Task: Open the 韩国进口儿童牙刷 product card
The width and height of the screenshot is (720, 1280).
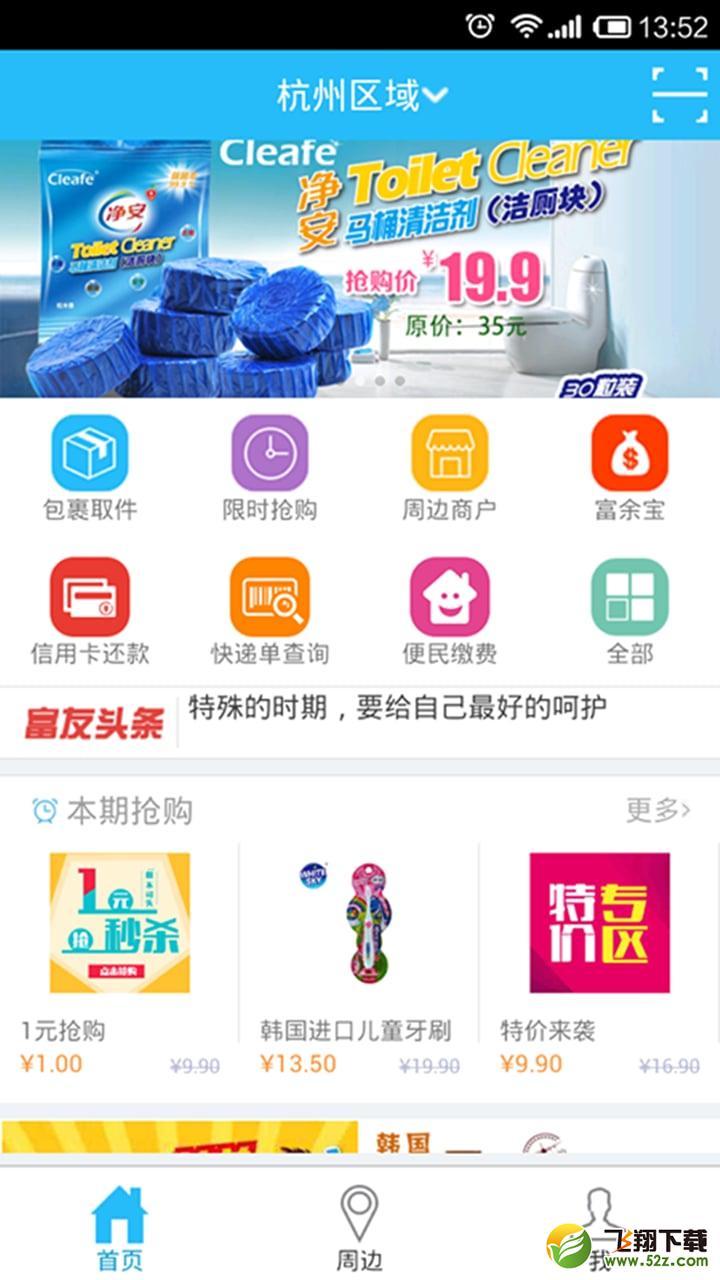Action: click(359, 962)
